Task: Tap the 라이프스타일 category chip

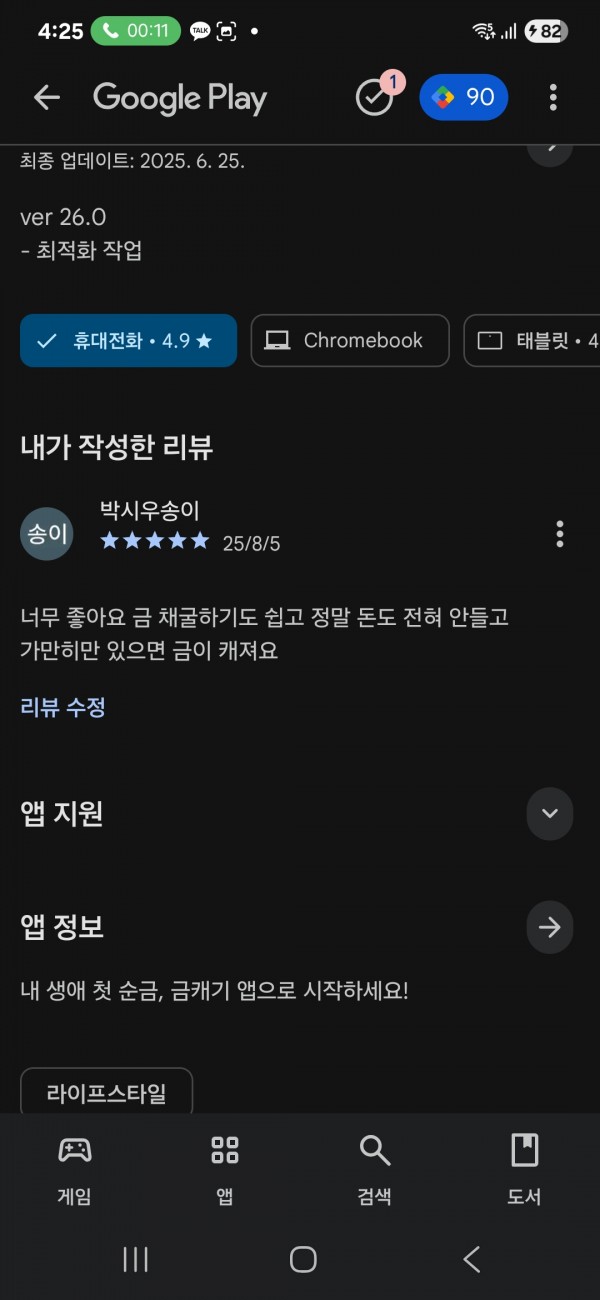Action: pos(106,1093)
